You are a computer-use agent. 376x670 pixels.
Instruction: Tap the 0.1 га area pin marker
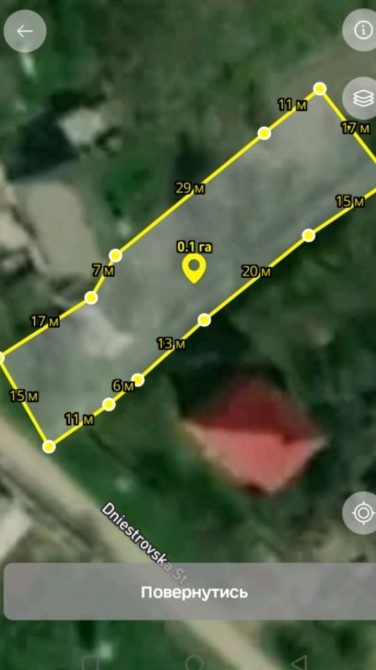pyautogui.click(x=194, y=269)
